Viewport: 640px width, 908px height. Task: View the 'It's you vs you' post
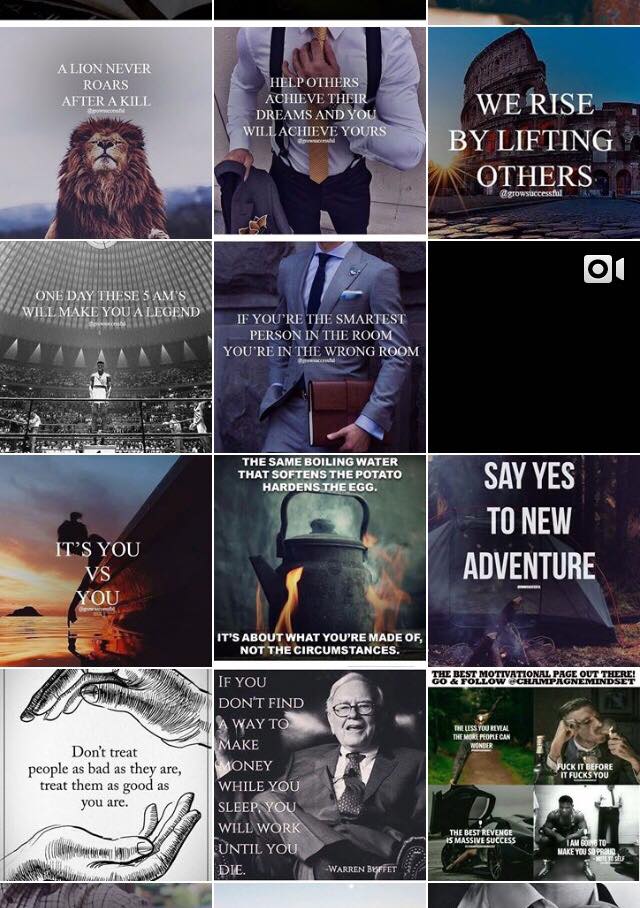pos(105,560)
